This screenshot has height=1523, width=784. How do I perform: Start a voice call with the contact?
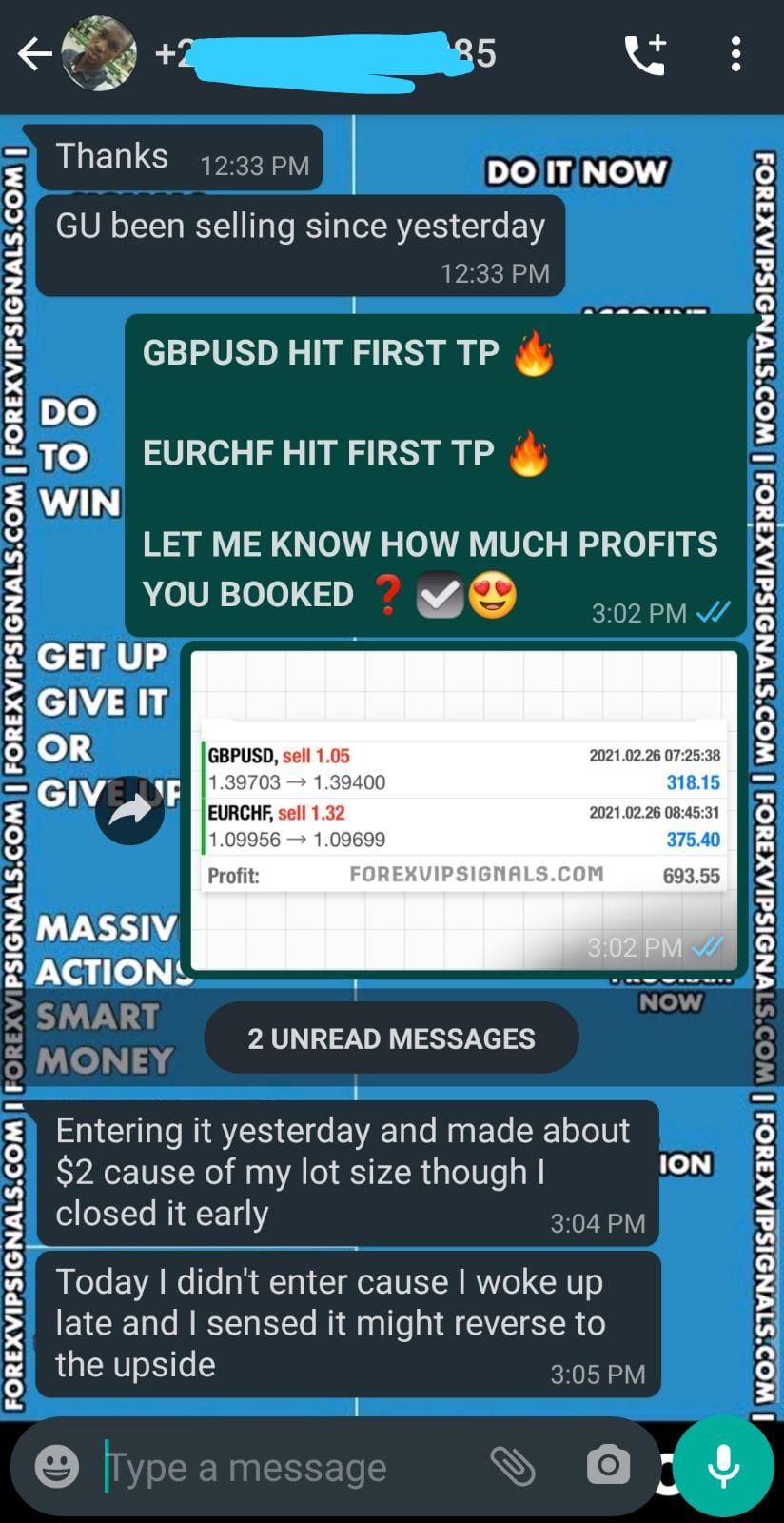pos(645,54)
